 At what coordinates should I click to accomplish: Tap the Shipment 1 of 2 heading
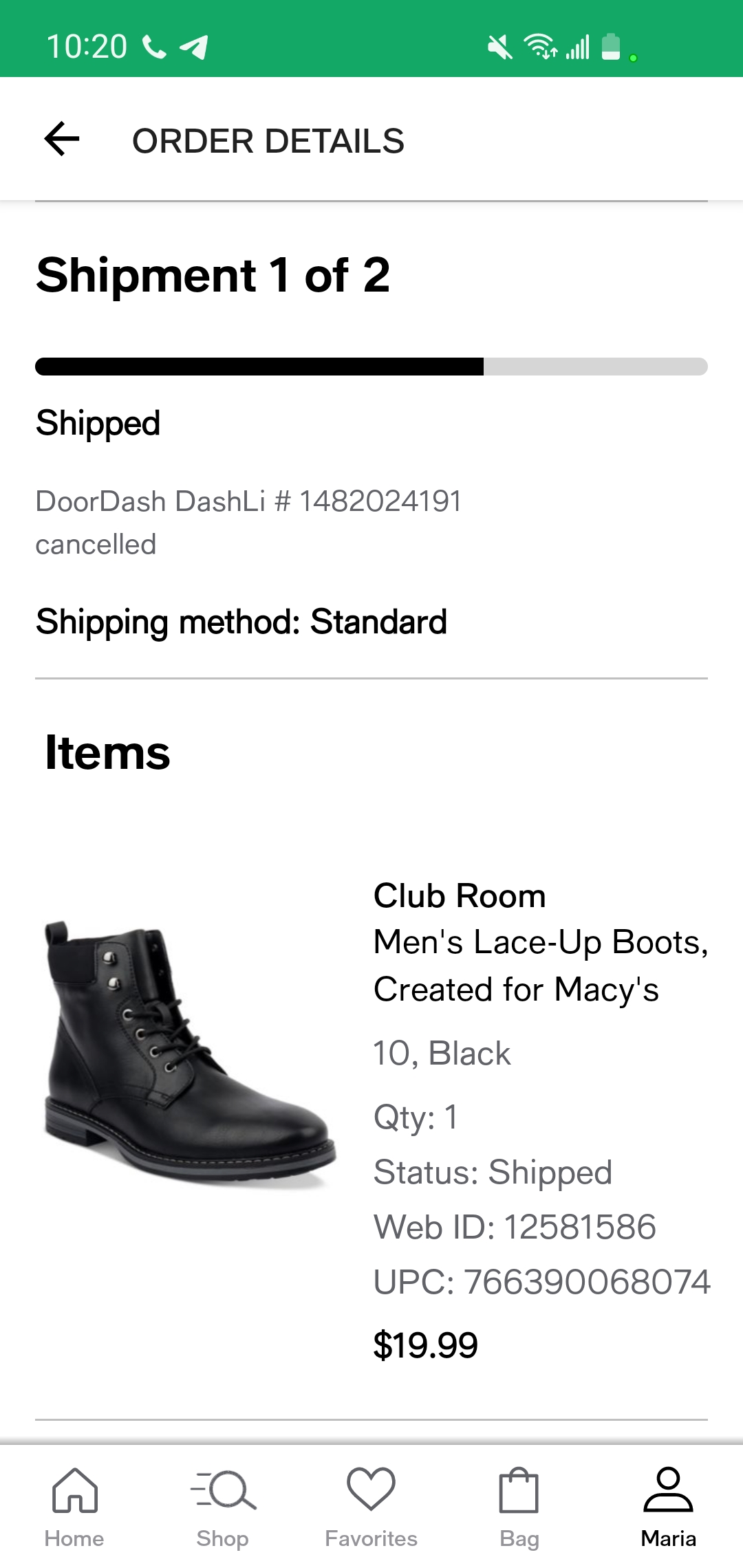click(x=213, y=275)
